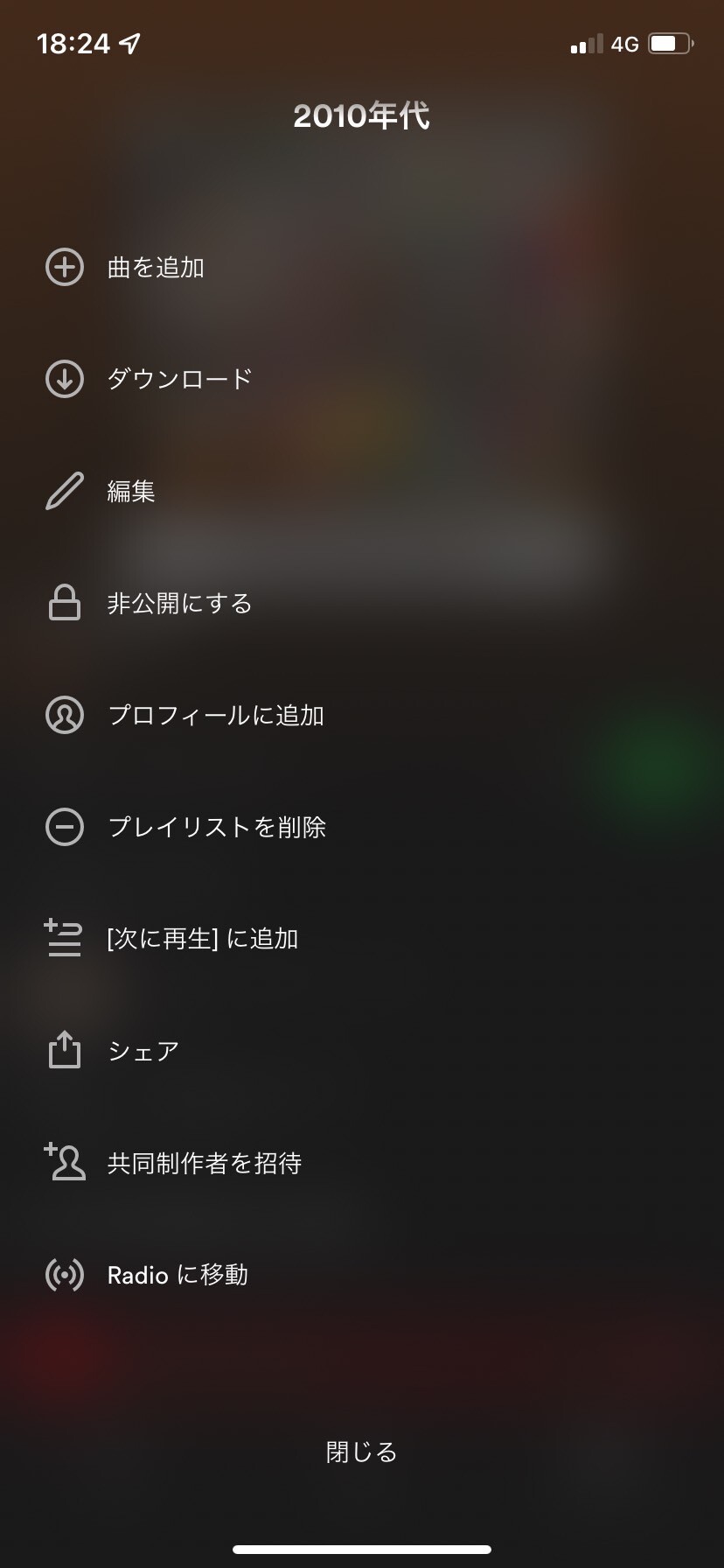This screenshot has height=1568, width=724.
Task: Tap 閉じる to dismiss the menu
Action: pyautogui.click(x=361, y=1451)
